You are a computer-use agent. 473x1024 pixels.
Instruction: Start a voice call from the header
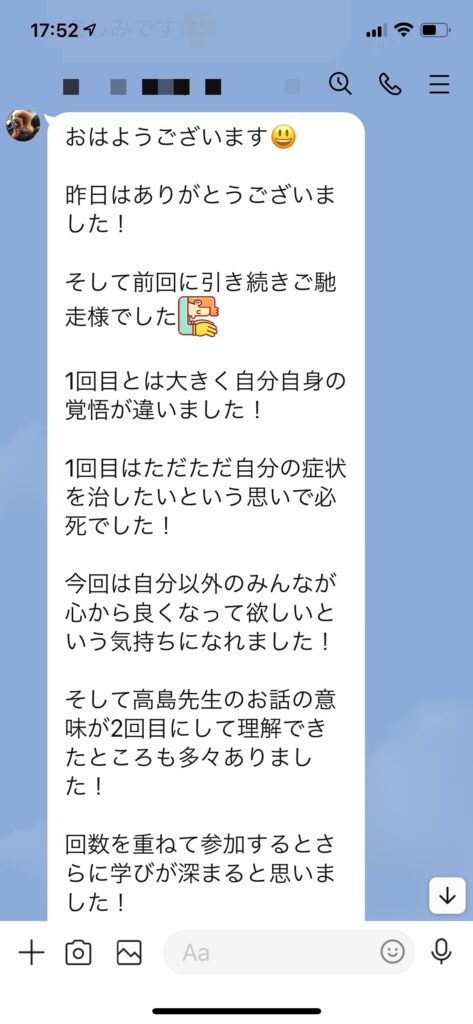tap(390, 84)
